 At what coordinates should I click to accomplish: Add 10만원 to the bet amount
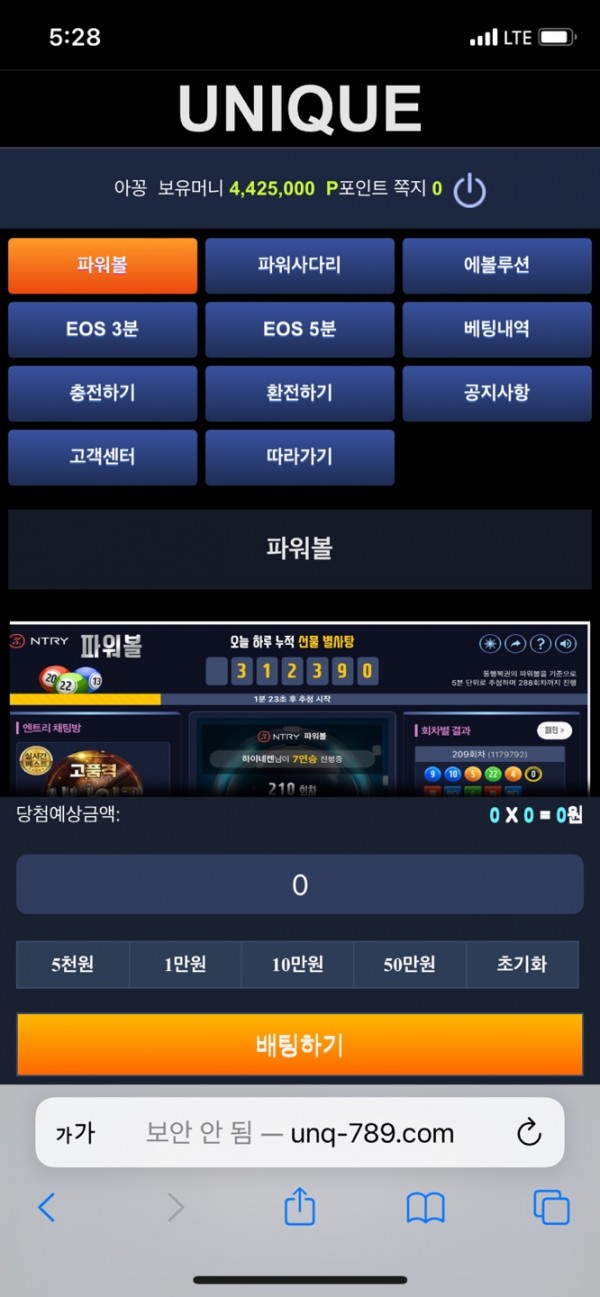297,965
